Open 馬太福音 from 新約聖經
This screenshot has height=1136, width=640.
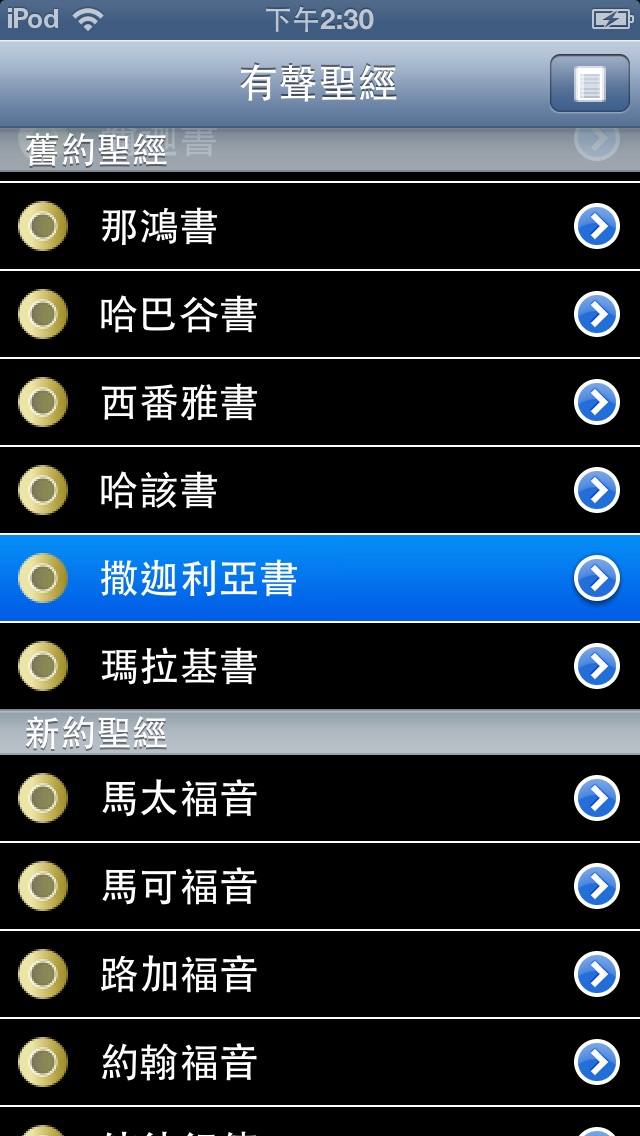(x=320, y=798)
